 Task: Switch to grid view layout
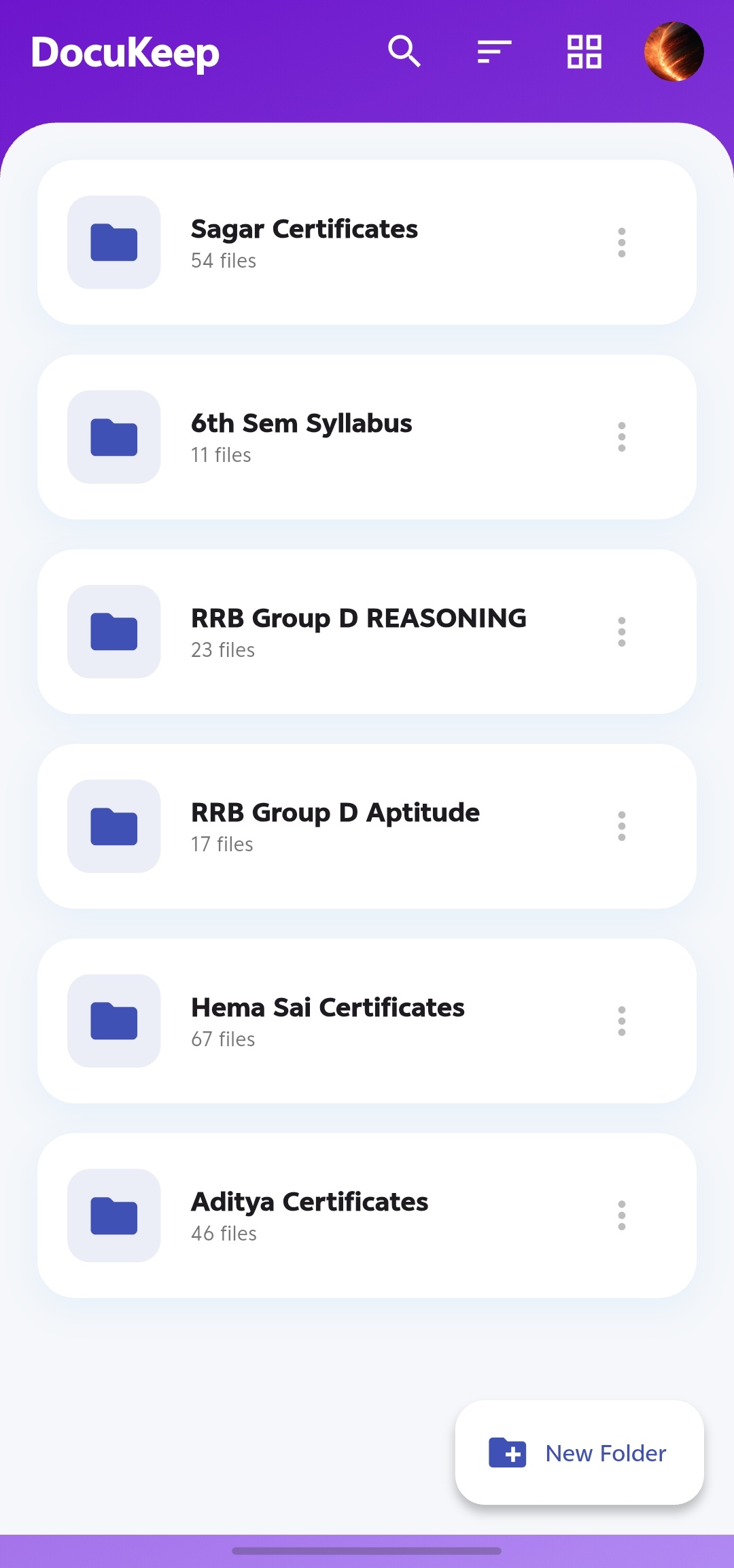584,52
